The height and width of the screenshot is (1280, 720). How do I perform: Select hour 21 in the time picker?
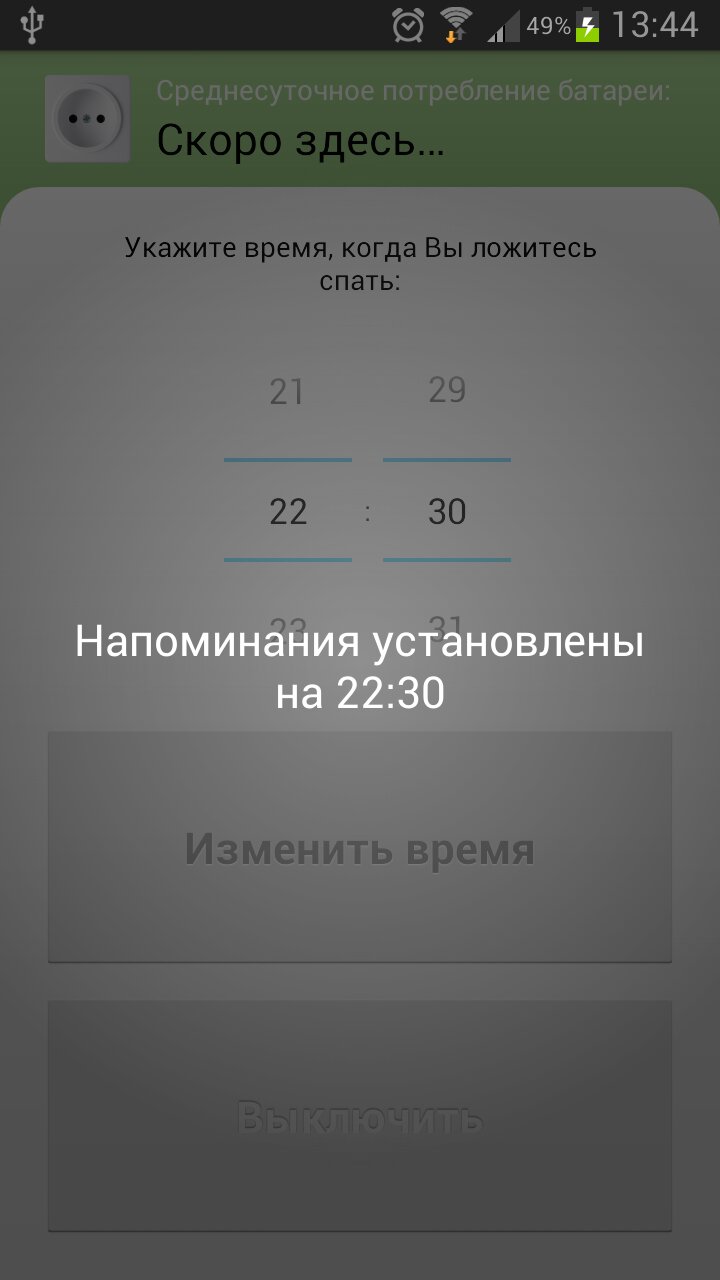click(x=287, y=391)
